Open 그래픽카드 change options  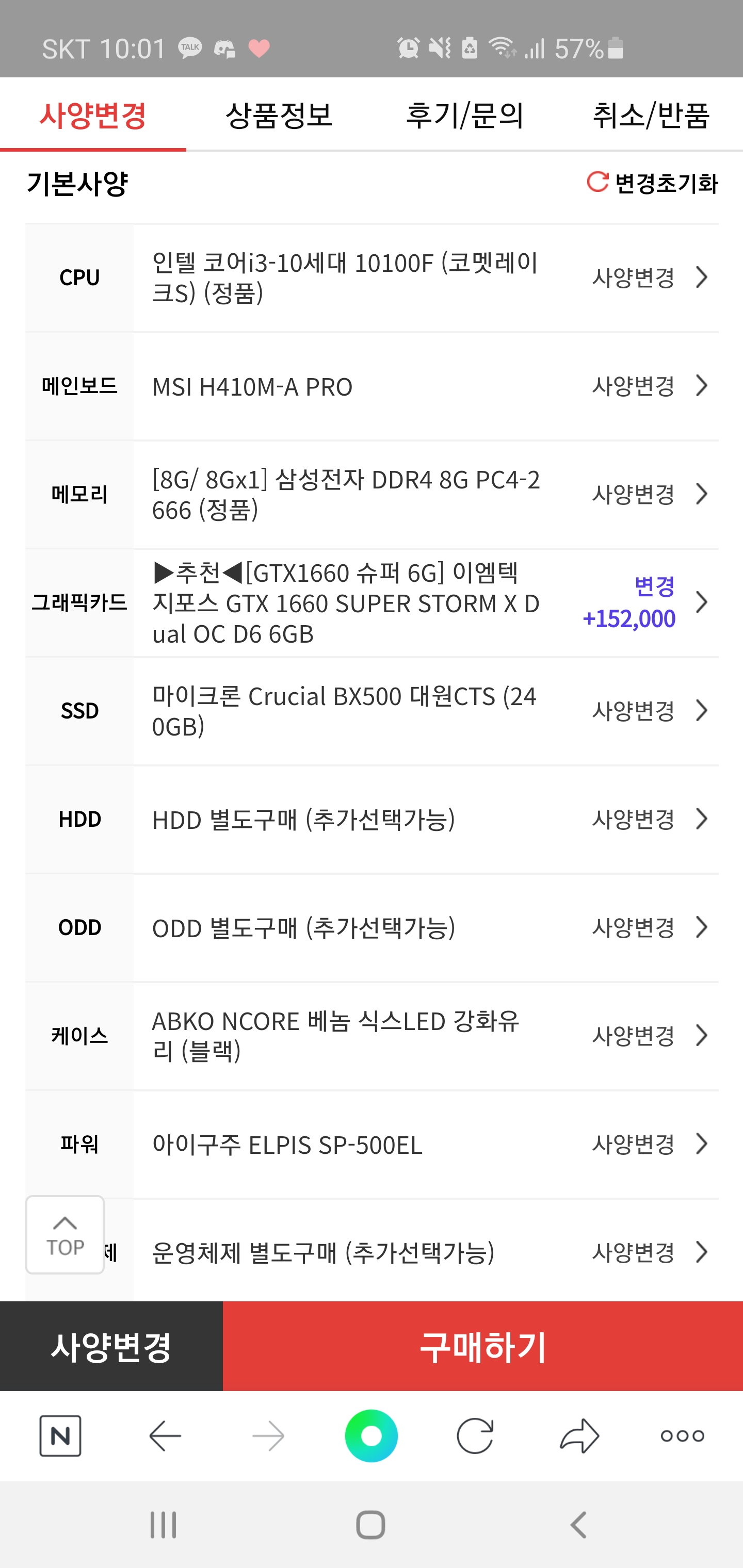(x=645, y=602)
